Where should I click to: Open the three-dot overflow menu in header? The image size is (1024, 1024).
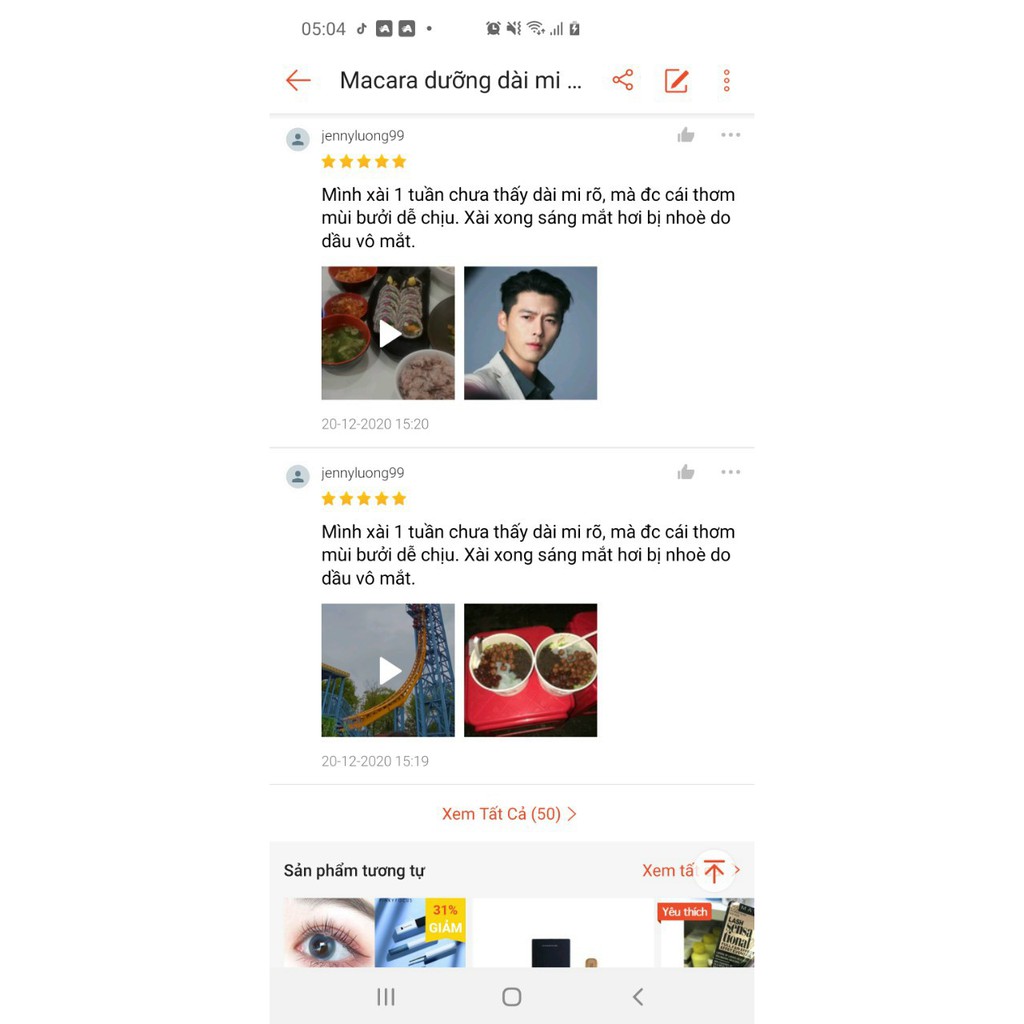(727, 81)
